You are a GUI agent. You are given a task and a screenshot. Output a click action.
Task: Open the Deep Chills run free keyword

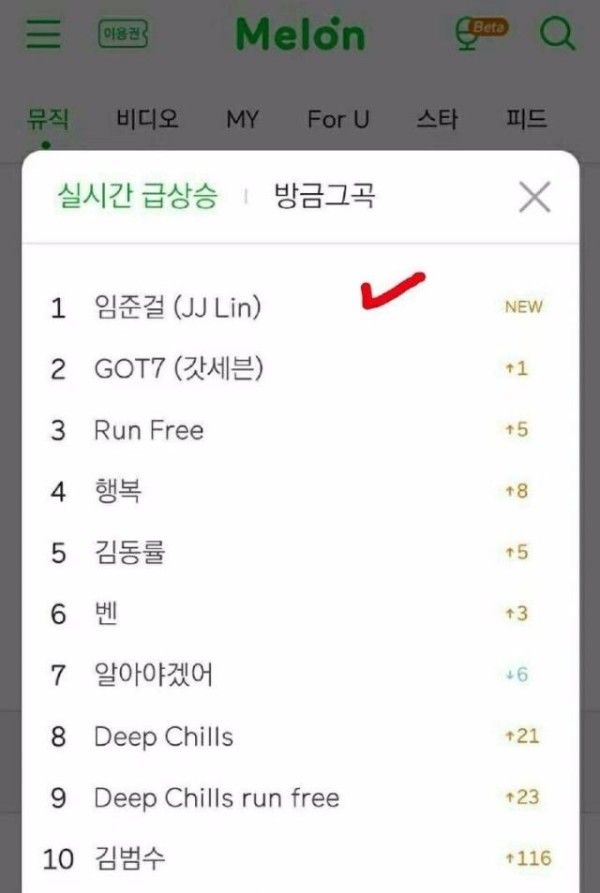(216, 798)
